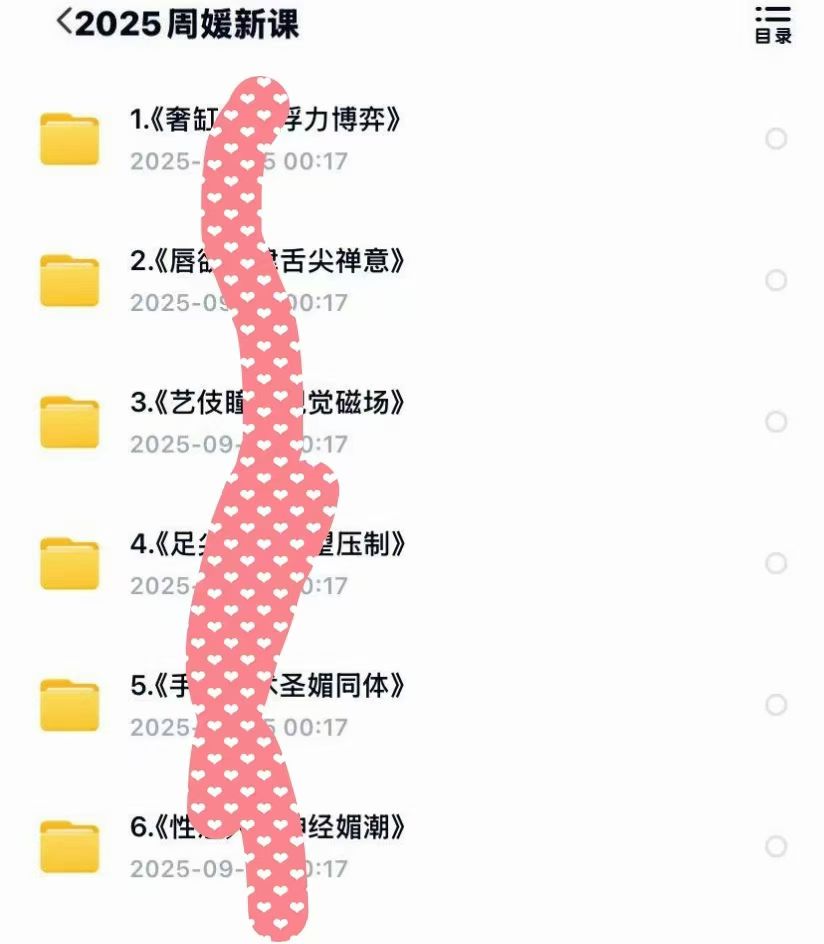
Task: Select folder 5 with its circle checkbox
Action: point(776,705)
